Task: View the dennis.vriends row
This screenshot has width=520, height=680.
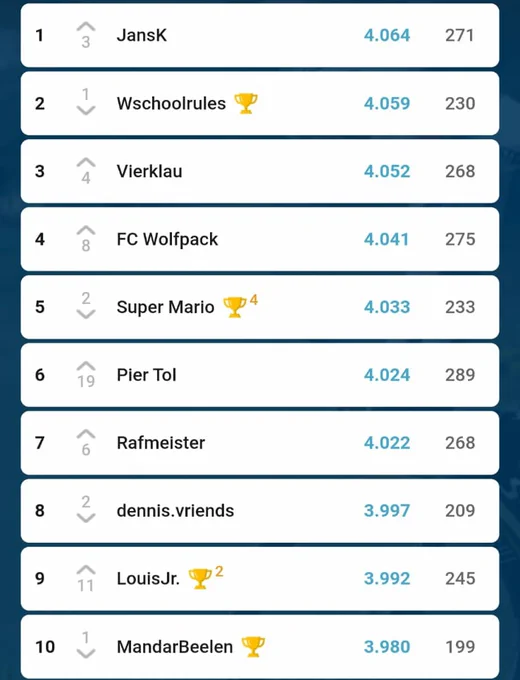Action: point(260,511)
